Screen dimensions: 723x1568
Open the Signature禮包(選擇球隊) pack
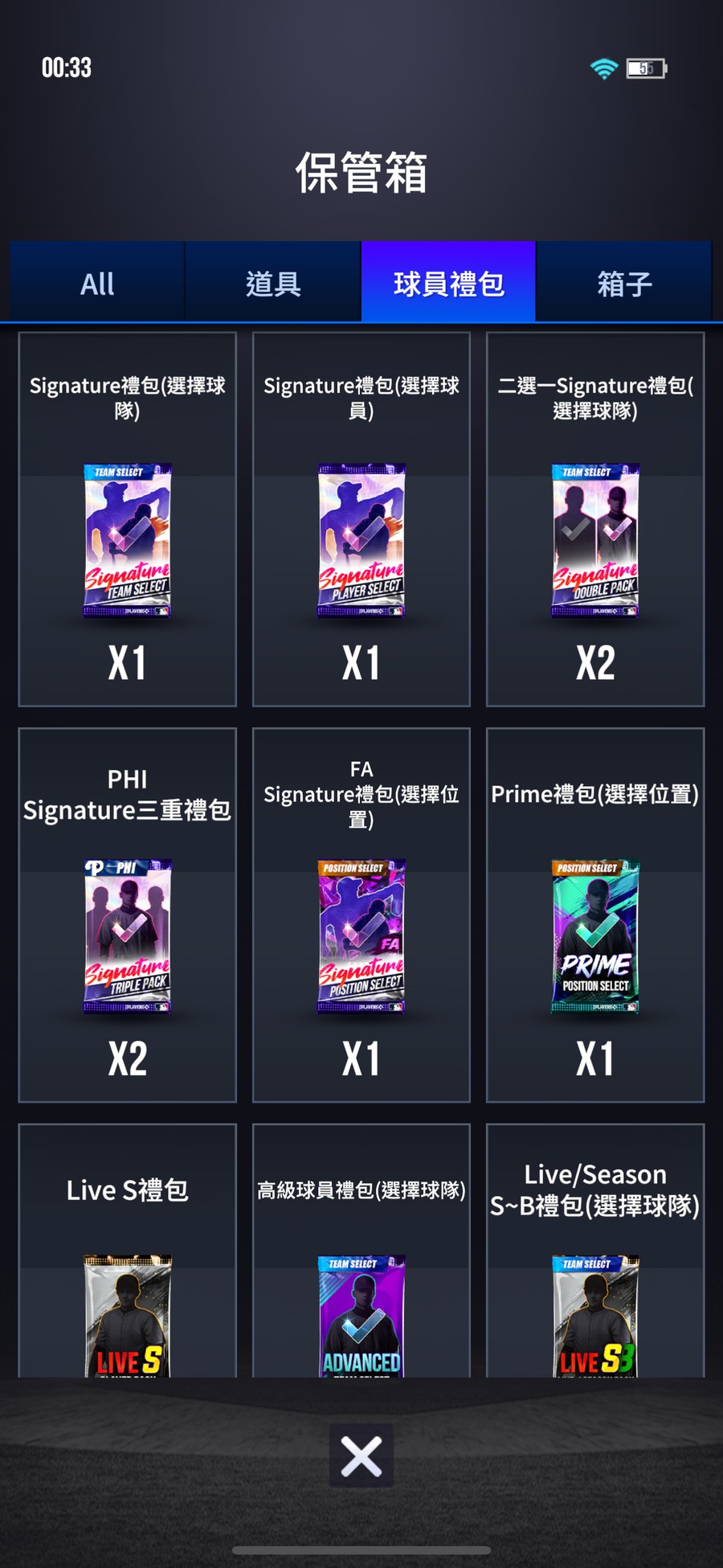(128, 519)
